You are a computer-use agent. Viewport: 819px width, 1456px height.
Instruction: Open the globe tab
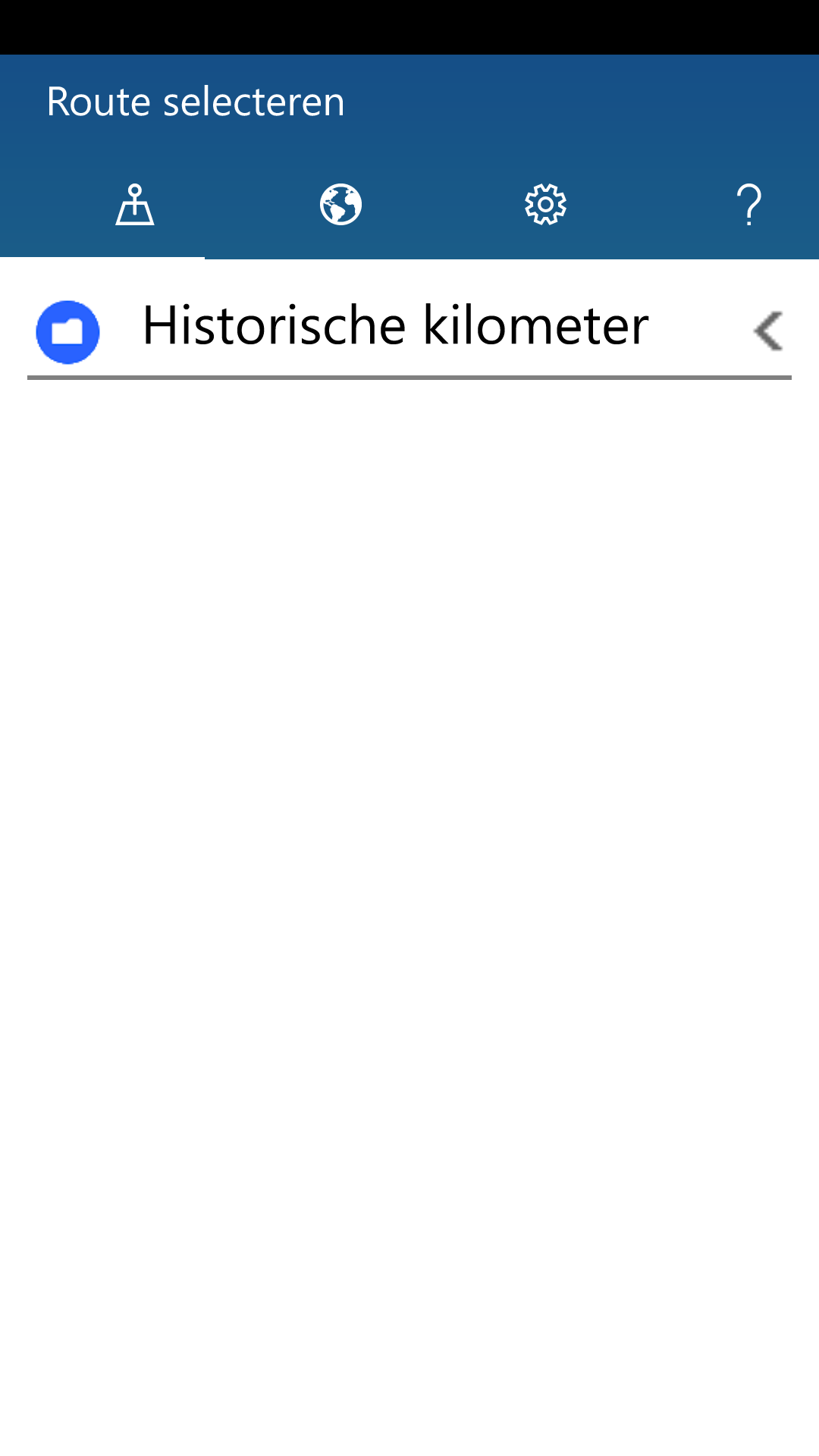340,205
